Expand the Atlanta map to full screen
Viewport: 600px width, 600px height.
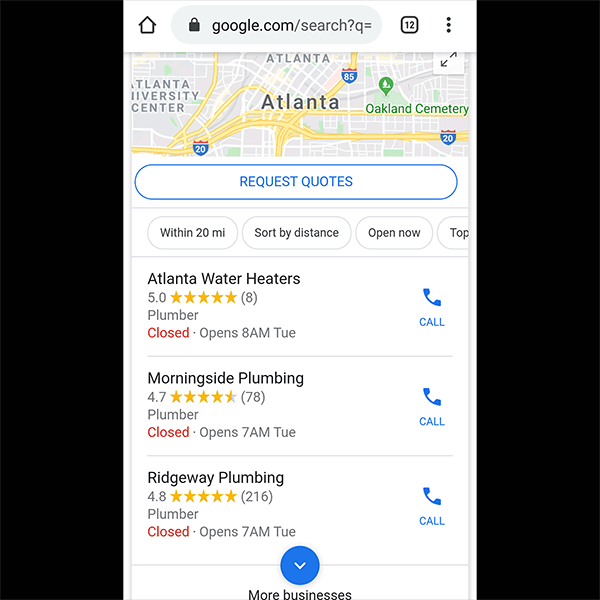click(x=449, y=61)
